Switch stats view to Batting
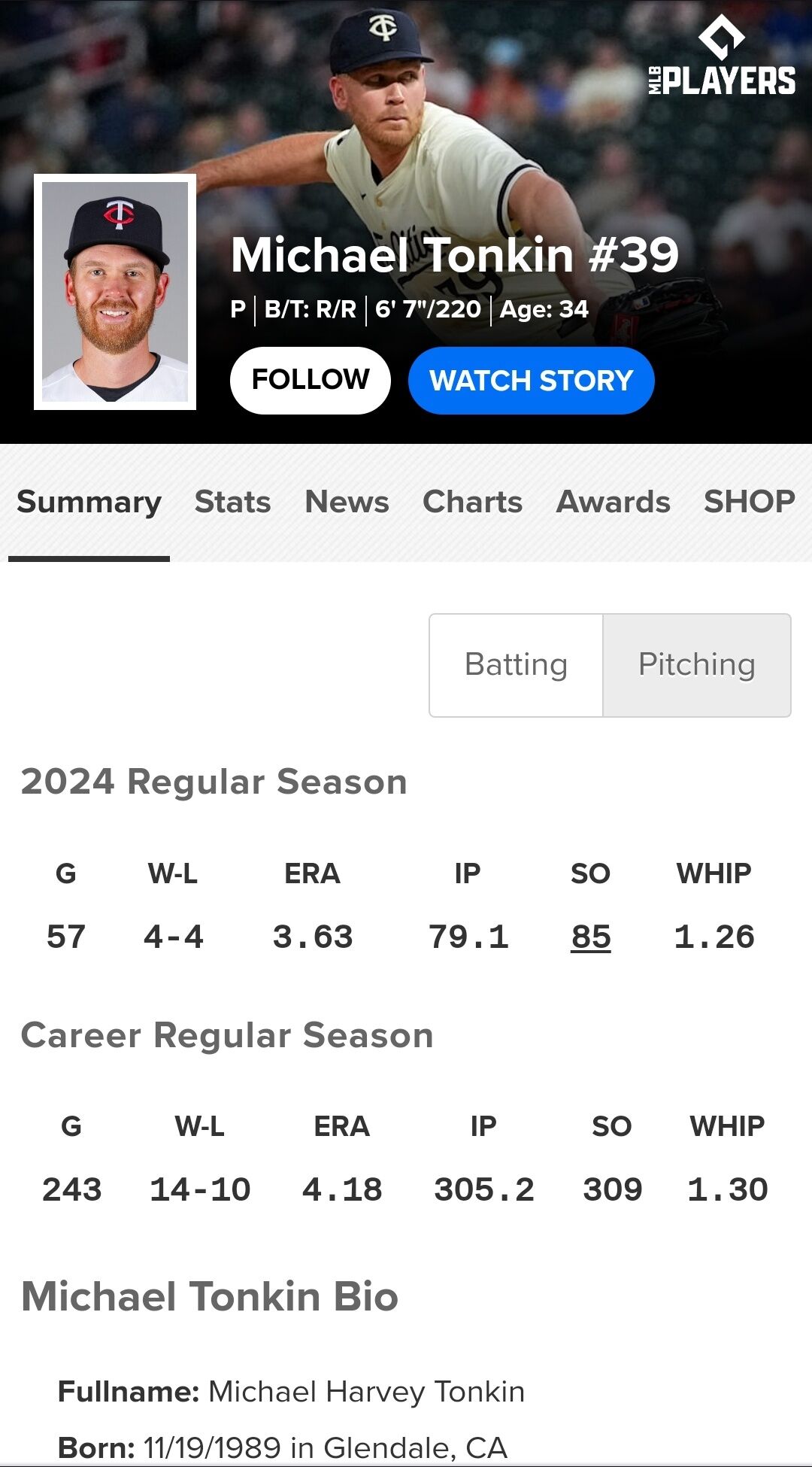Screen dimensions: 812x1467 [x=516, y=665]
